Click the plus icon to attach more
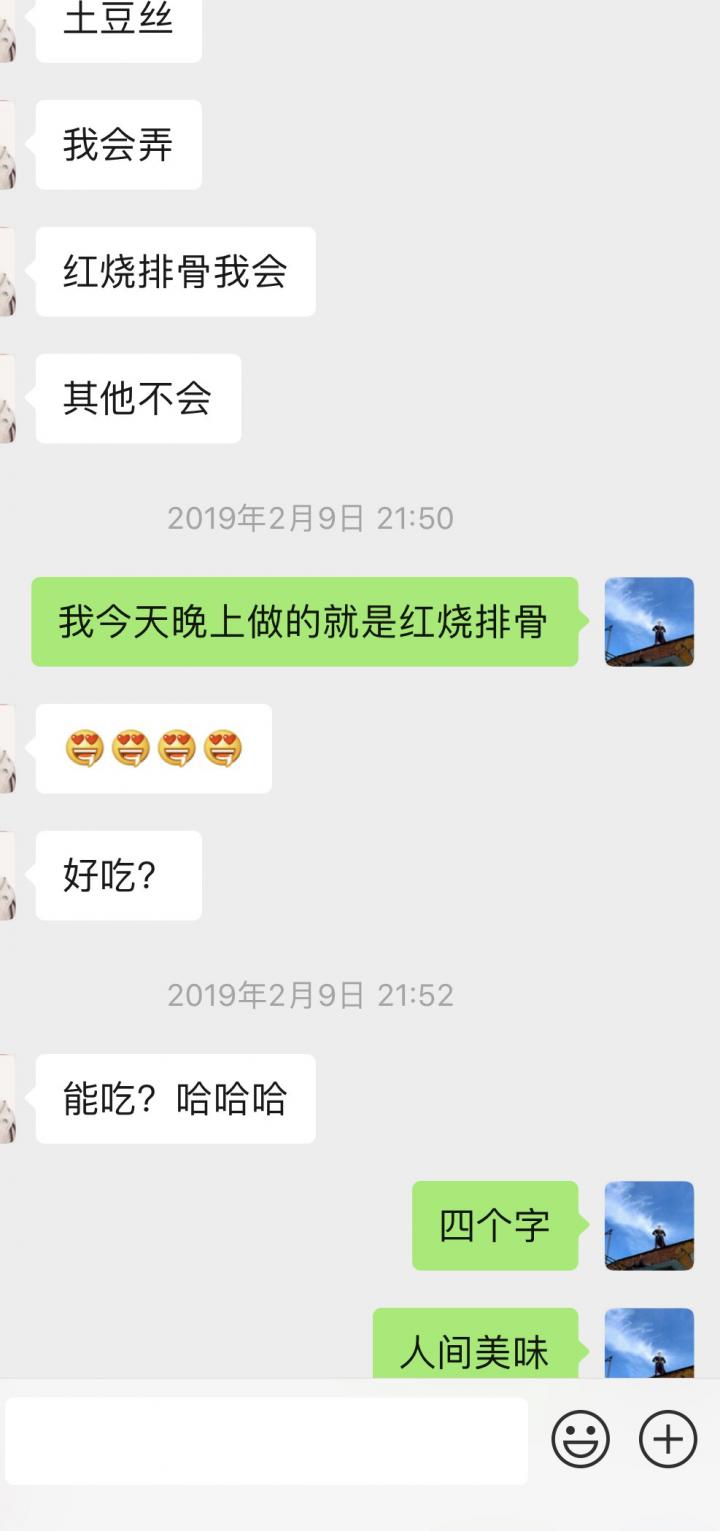 (665, 1440)
